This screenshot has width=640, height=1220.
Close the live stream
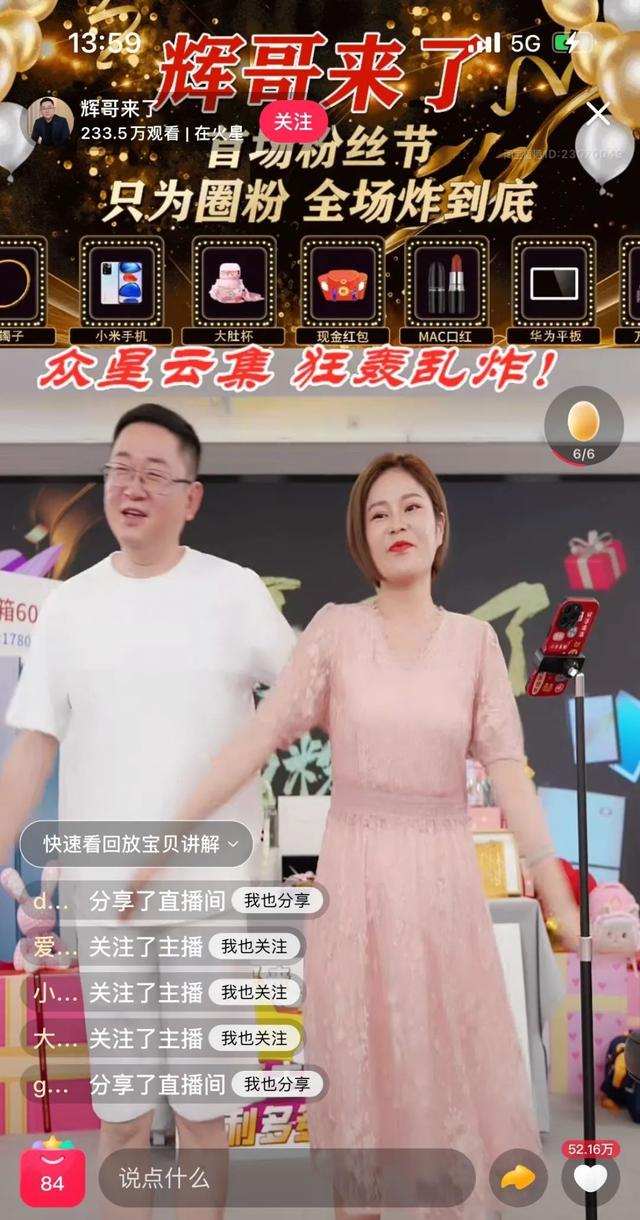(598, 113)
